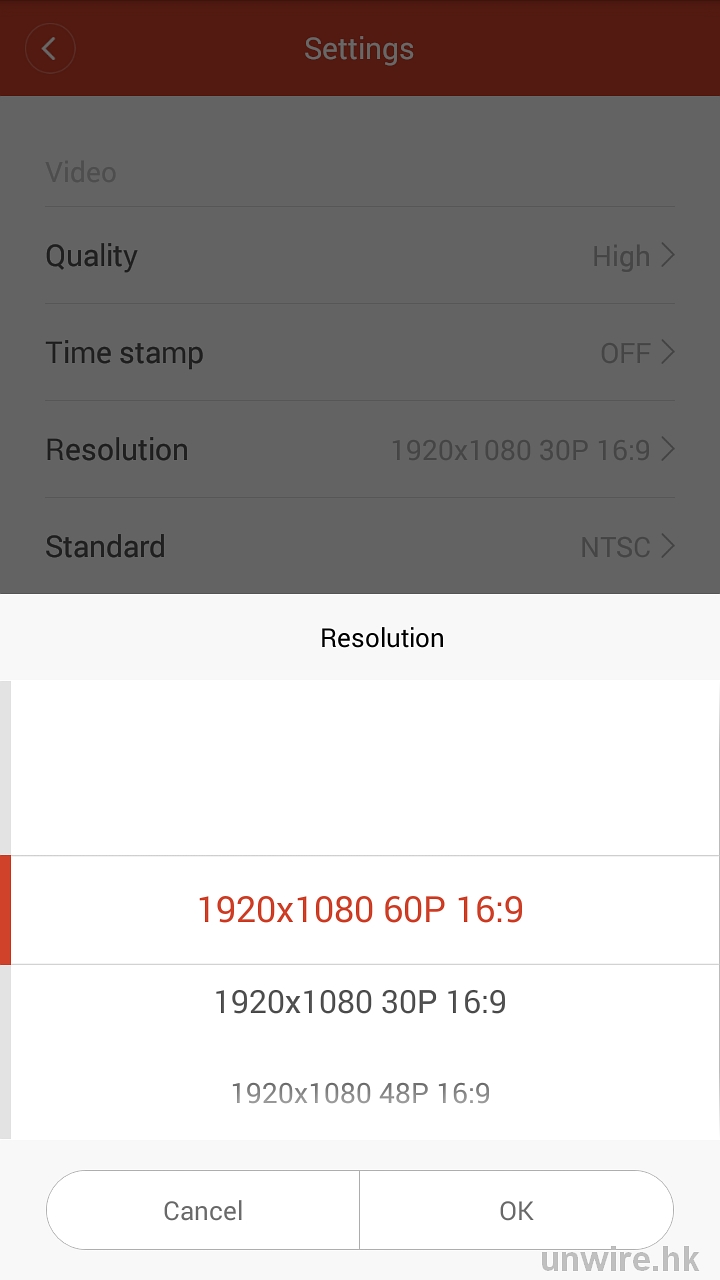720x1280 pixels.
Task: Open the Resolution settings row
Action: click(x=360, y=450)
